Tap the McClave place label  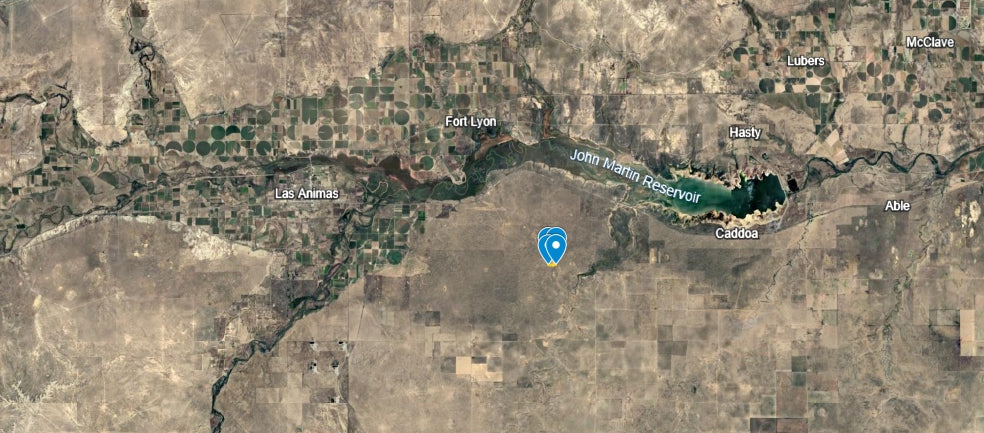click(x=929, y=42)
